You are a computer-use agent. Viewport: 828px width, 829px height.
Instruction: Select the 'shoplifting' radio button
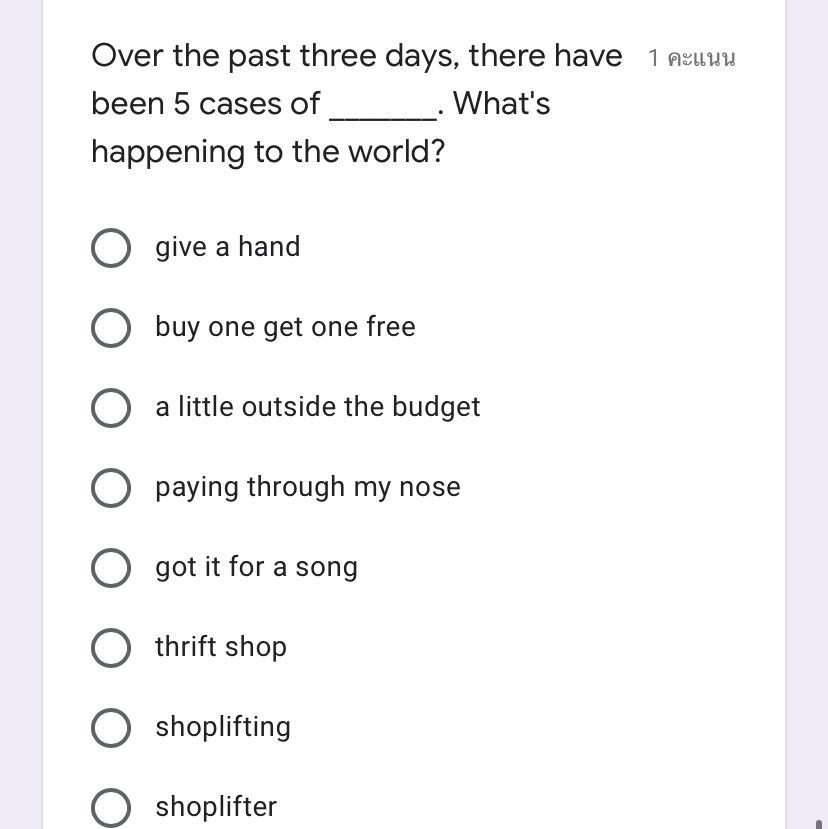pos(110,728)
